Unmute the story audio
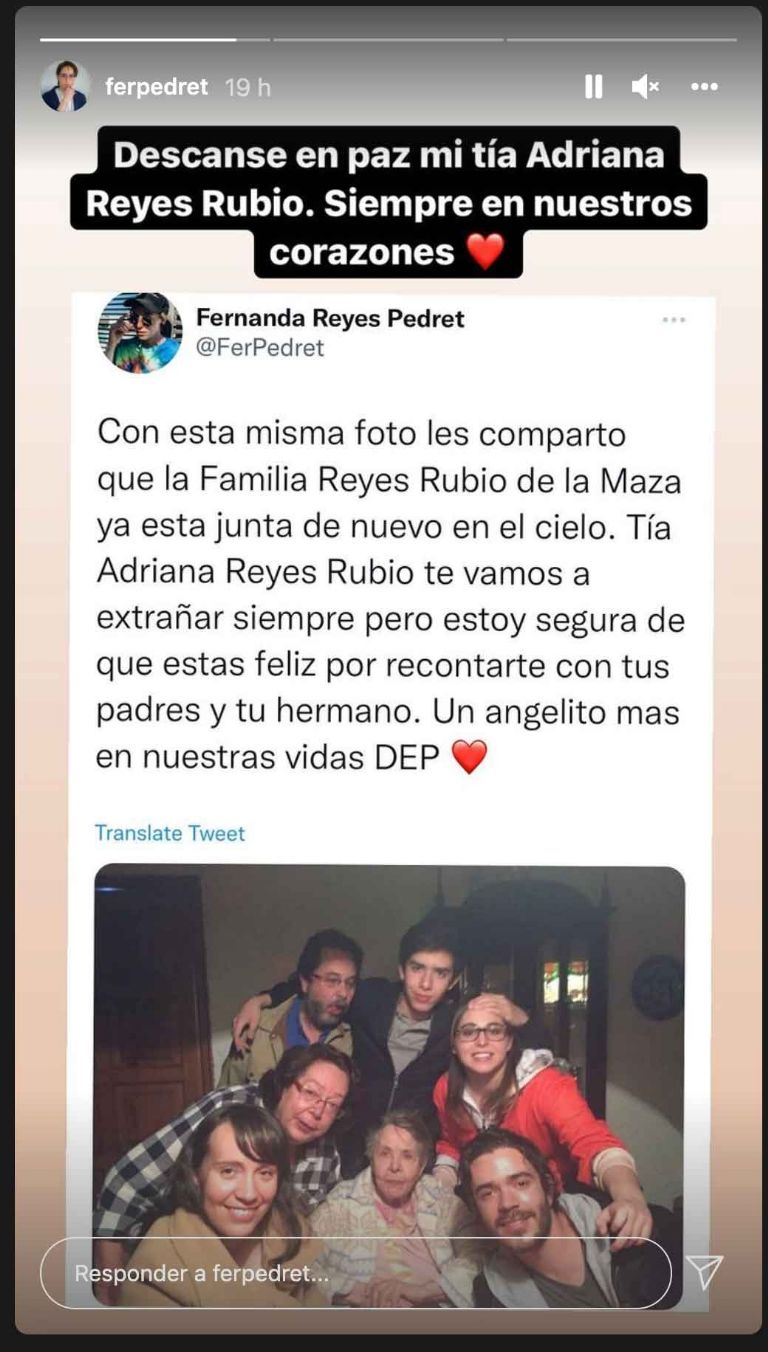768x1352 pixels. (645, 87)
